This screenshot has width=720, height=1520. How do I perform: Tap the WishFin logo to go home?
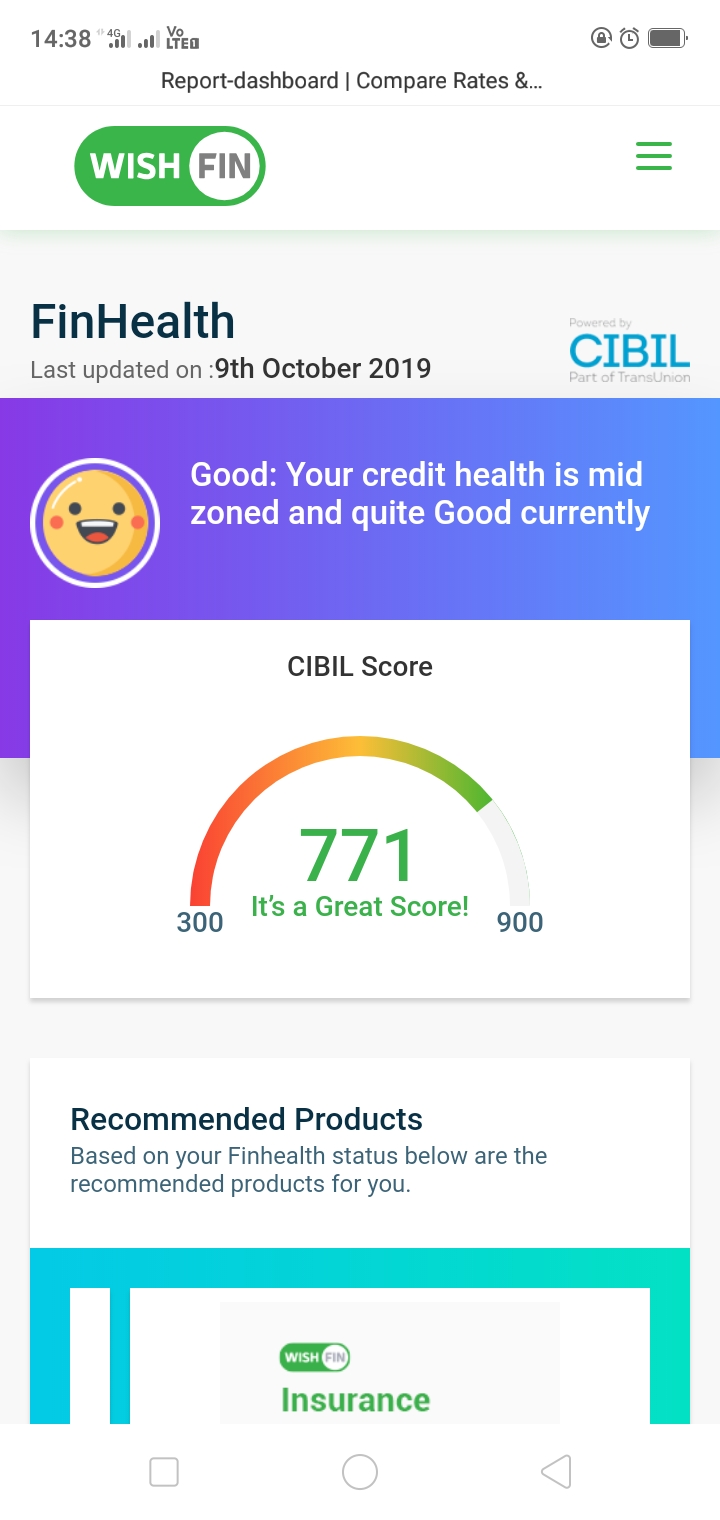tap(170, 166)
